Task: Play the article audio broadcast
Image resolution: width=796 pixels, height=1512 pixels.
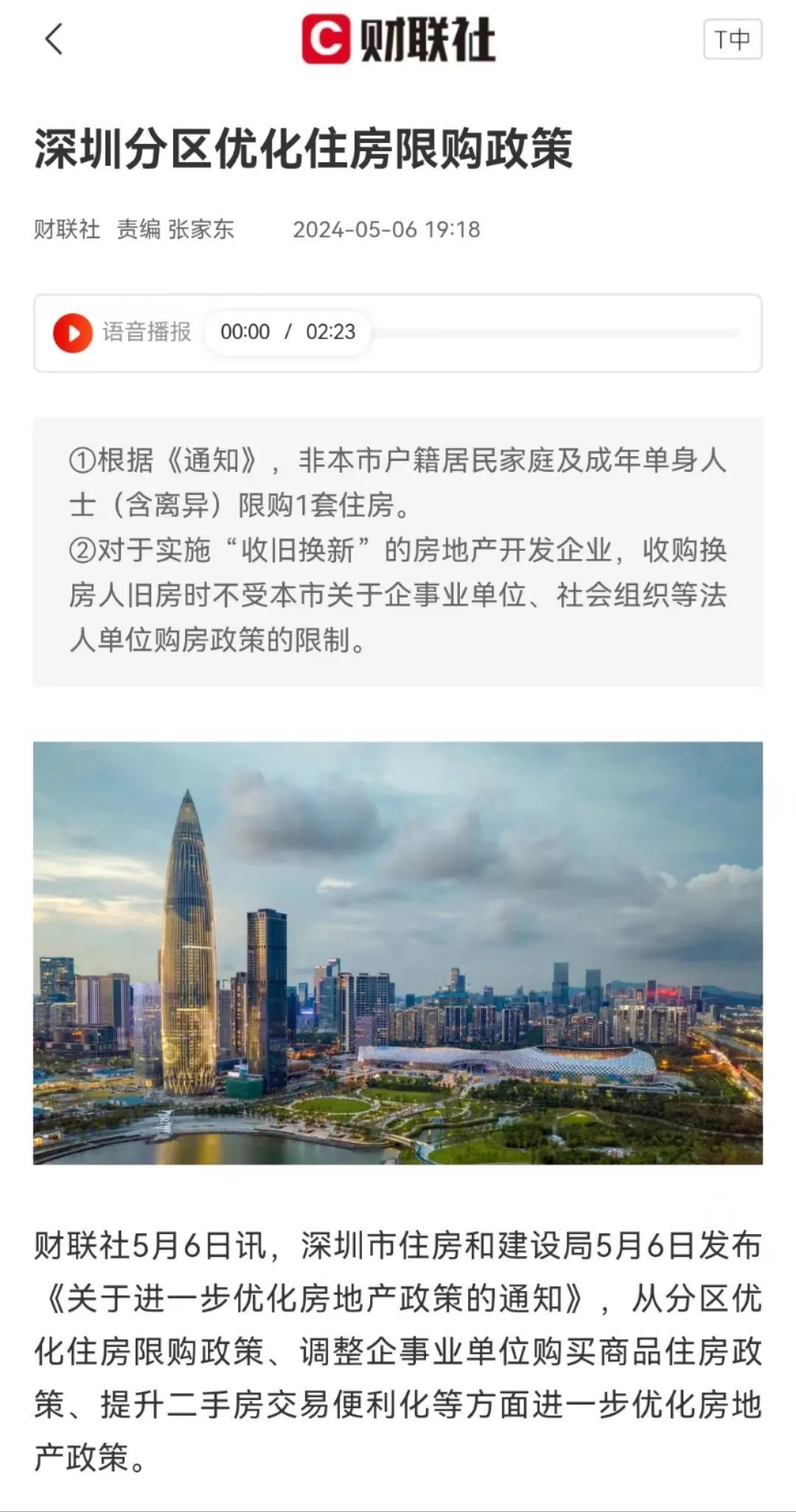Action: (x=72, y=332)
